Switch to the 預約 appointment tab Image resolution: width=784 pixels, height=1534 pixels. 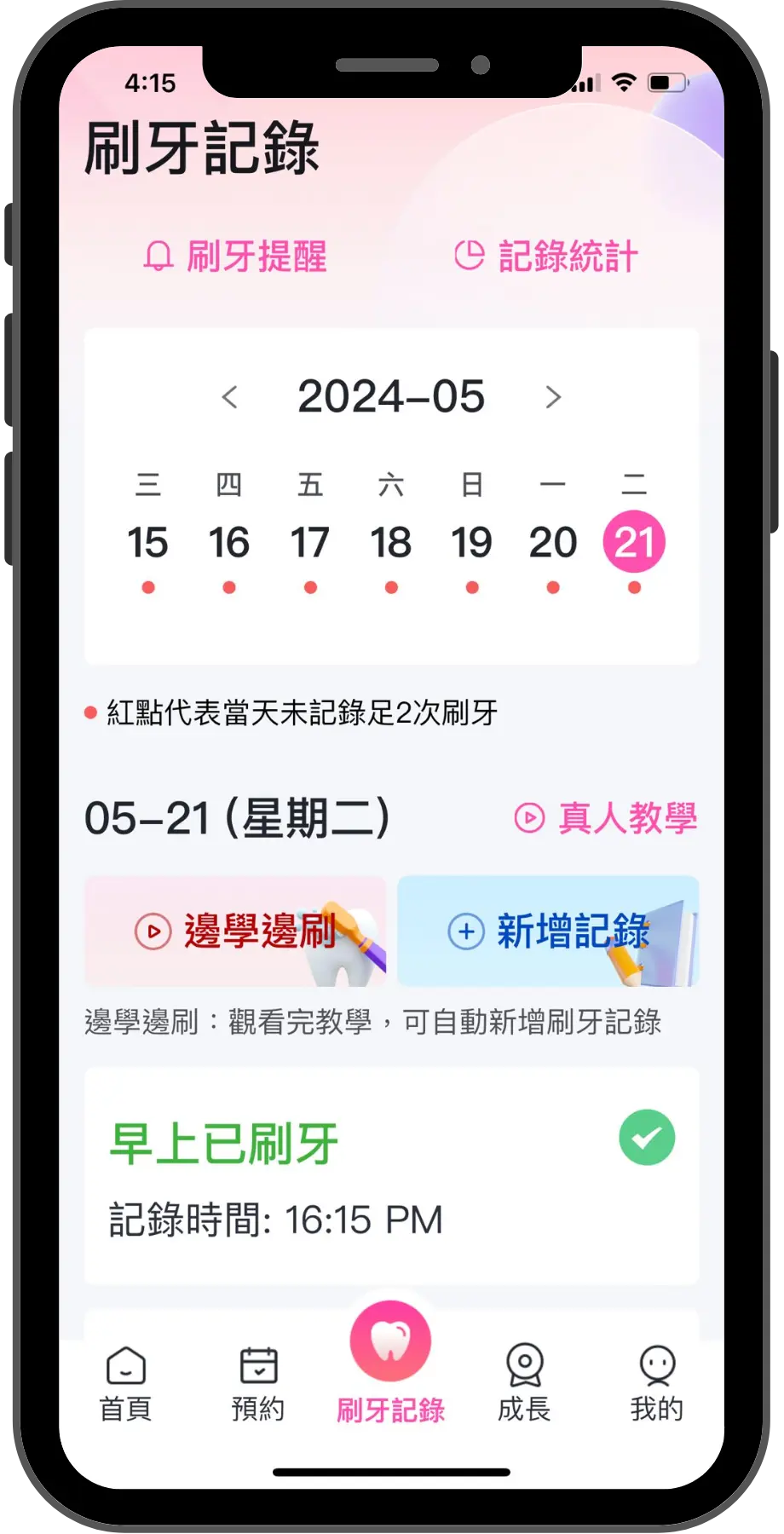tap(258, 1385)
